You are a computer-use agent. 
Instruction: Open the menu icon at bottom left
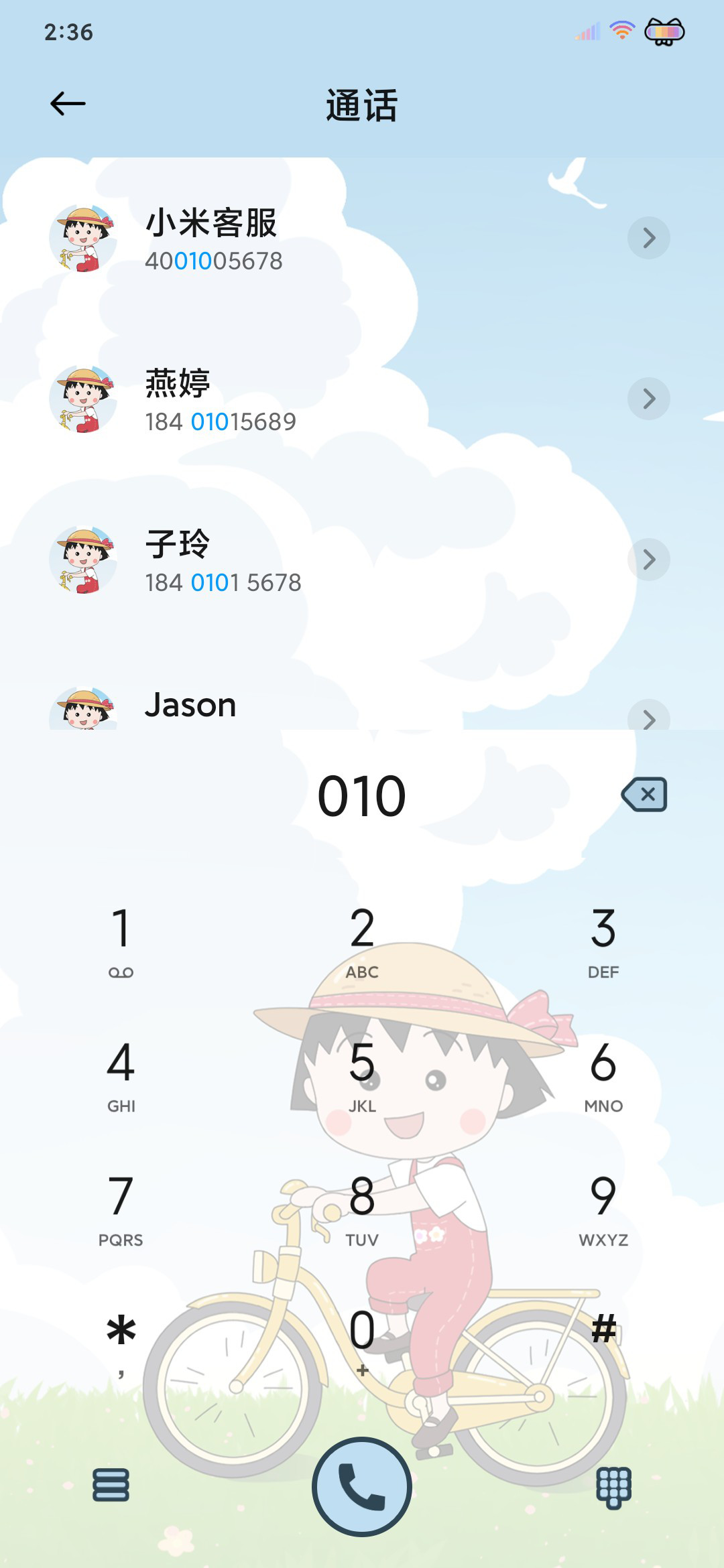pos(111,1485)
